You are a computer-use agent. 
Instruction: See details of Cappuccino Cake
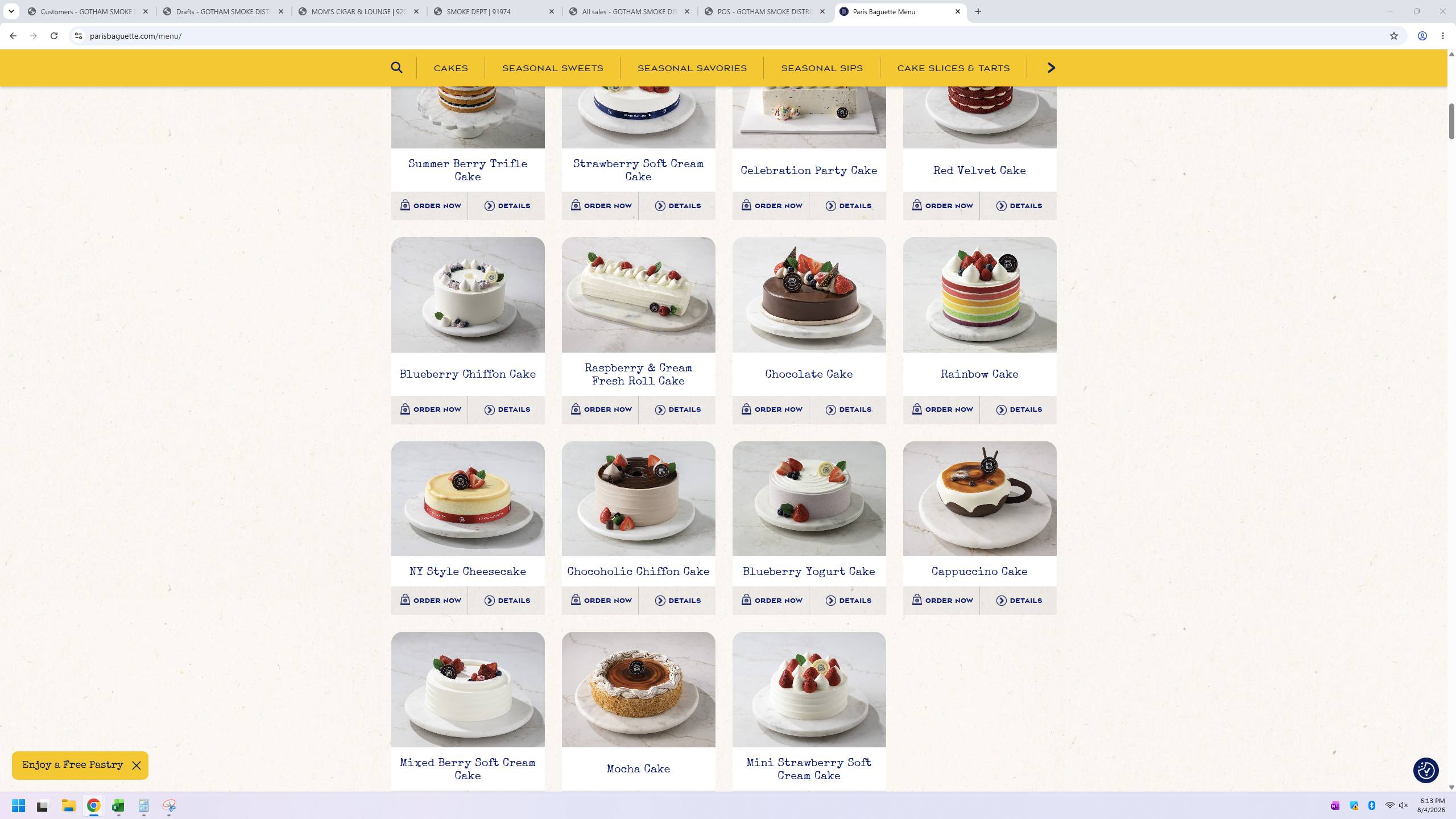coord(1018,601)
